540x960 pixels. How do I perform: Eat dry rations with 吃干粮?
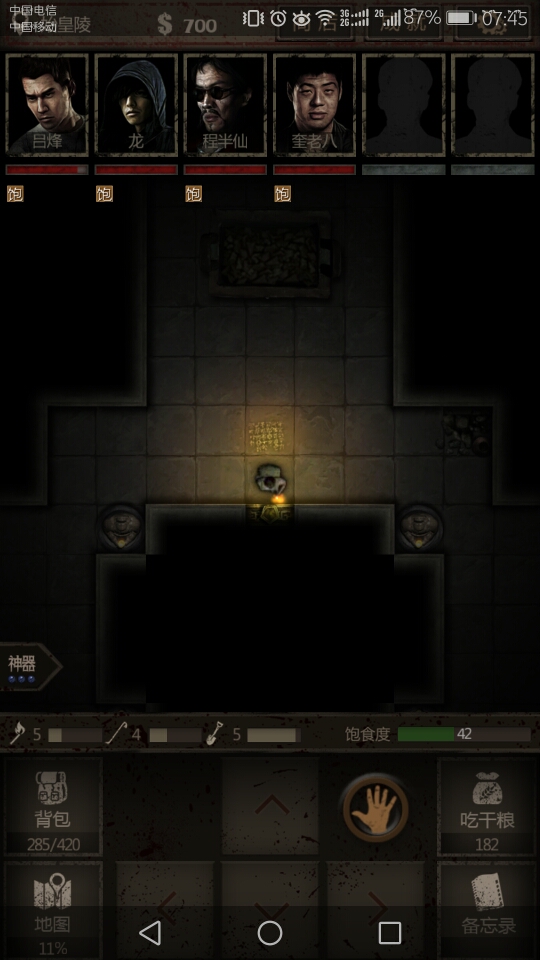pos(487,806)
